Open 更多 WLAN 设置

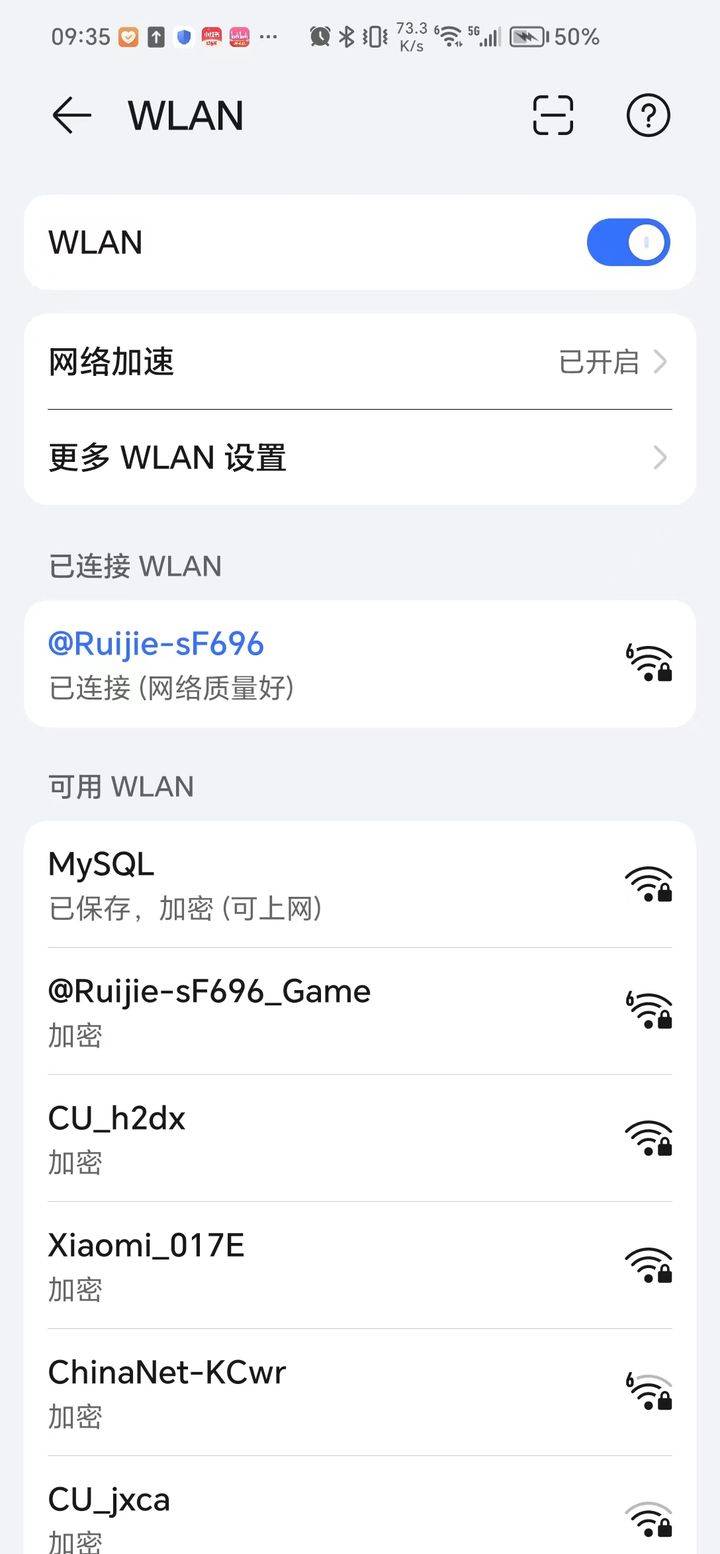coord(360,458)
